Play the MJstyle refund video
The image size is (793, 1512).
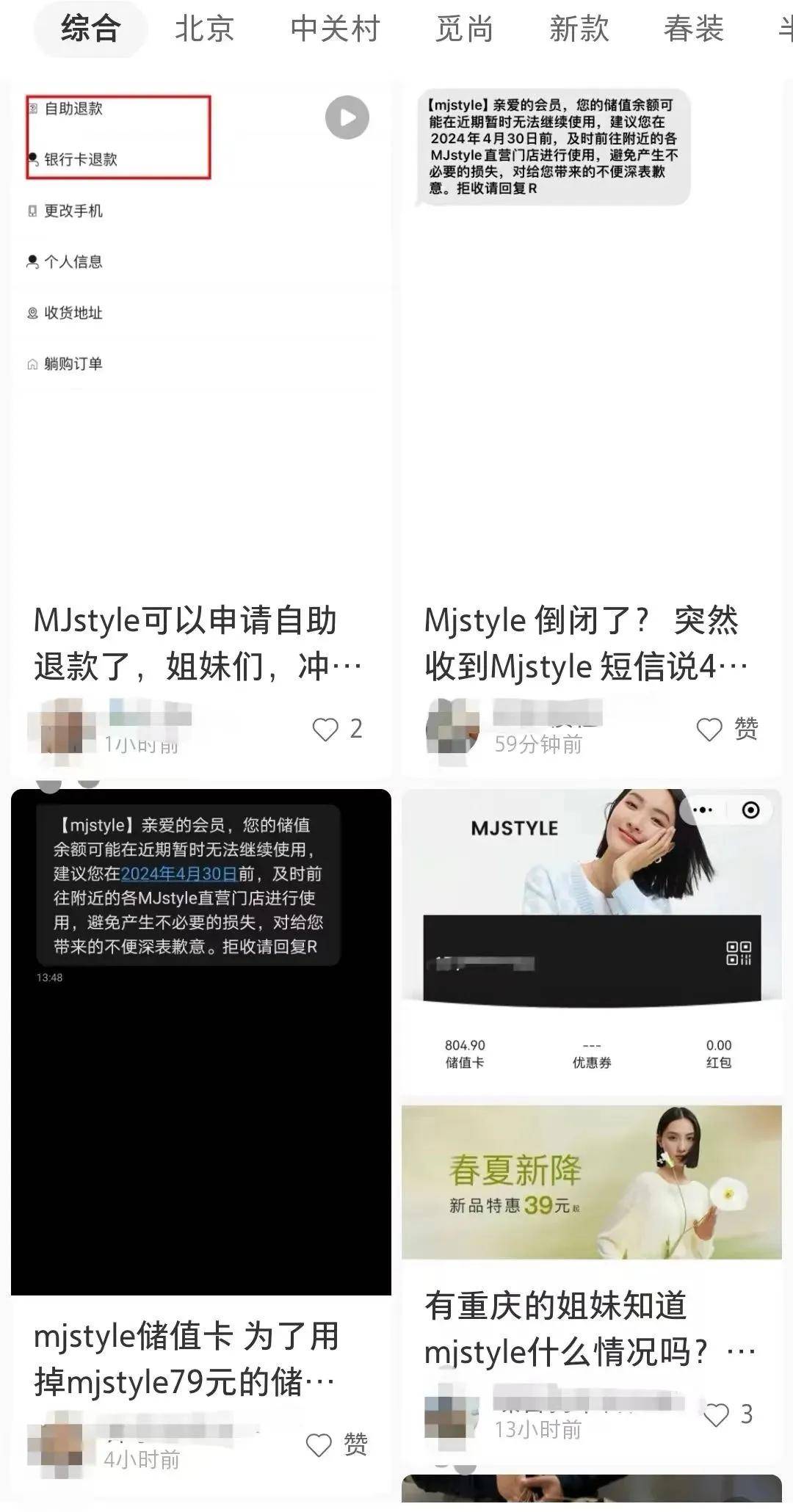pyautogui.click(x=345, y=117)
